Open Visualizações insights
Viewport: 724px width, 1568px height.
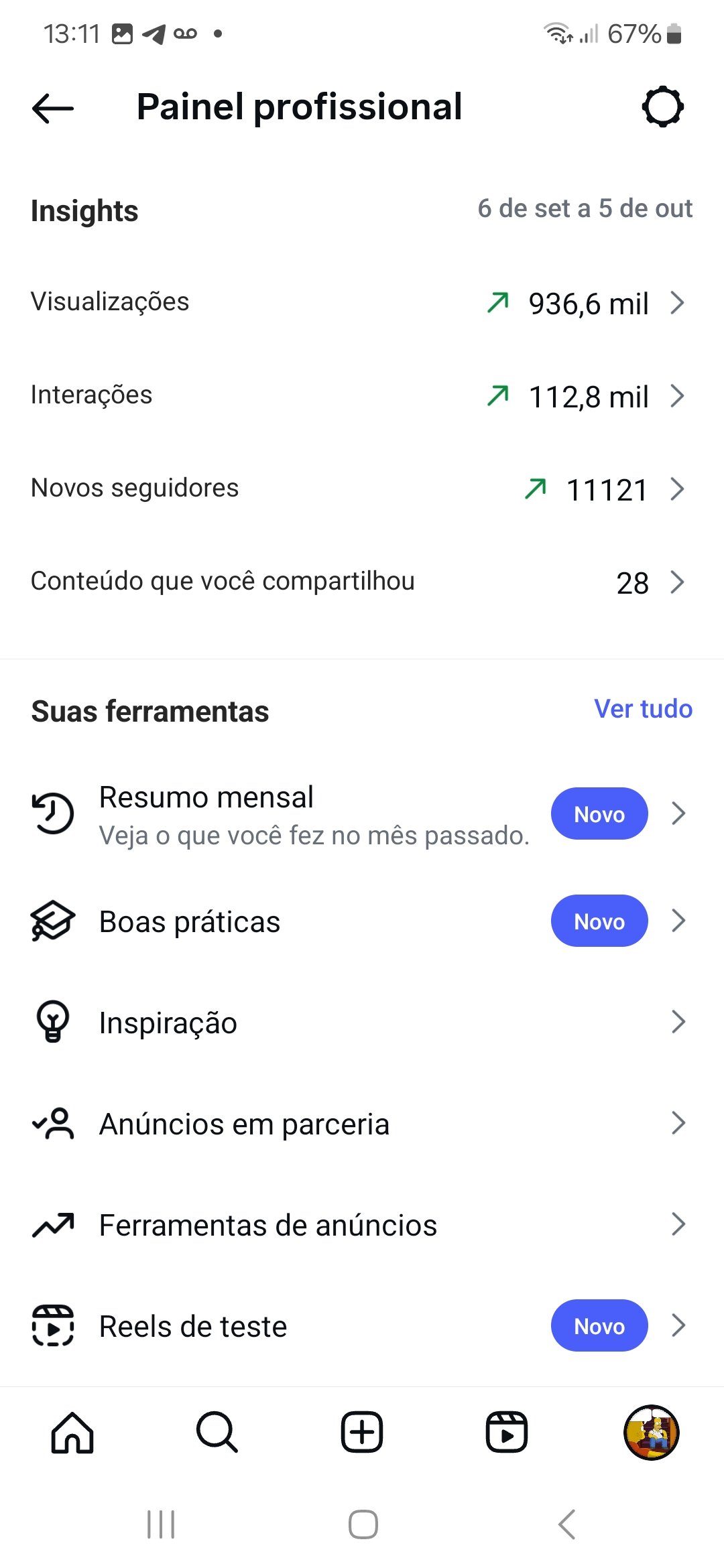pyautogui.click(x=362, y=303)
